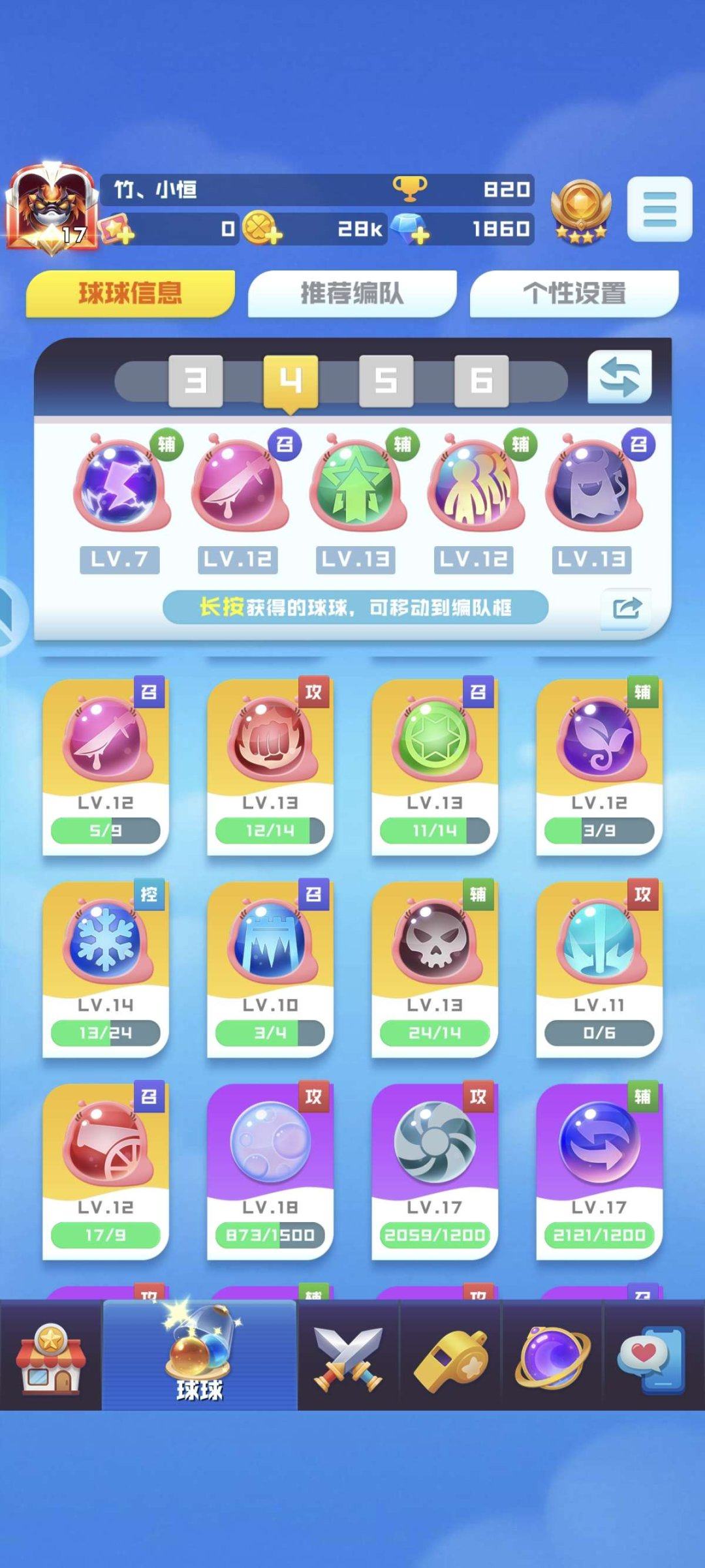
Task: Select team slot 3
Action: click(195, 380)
